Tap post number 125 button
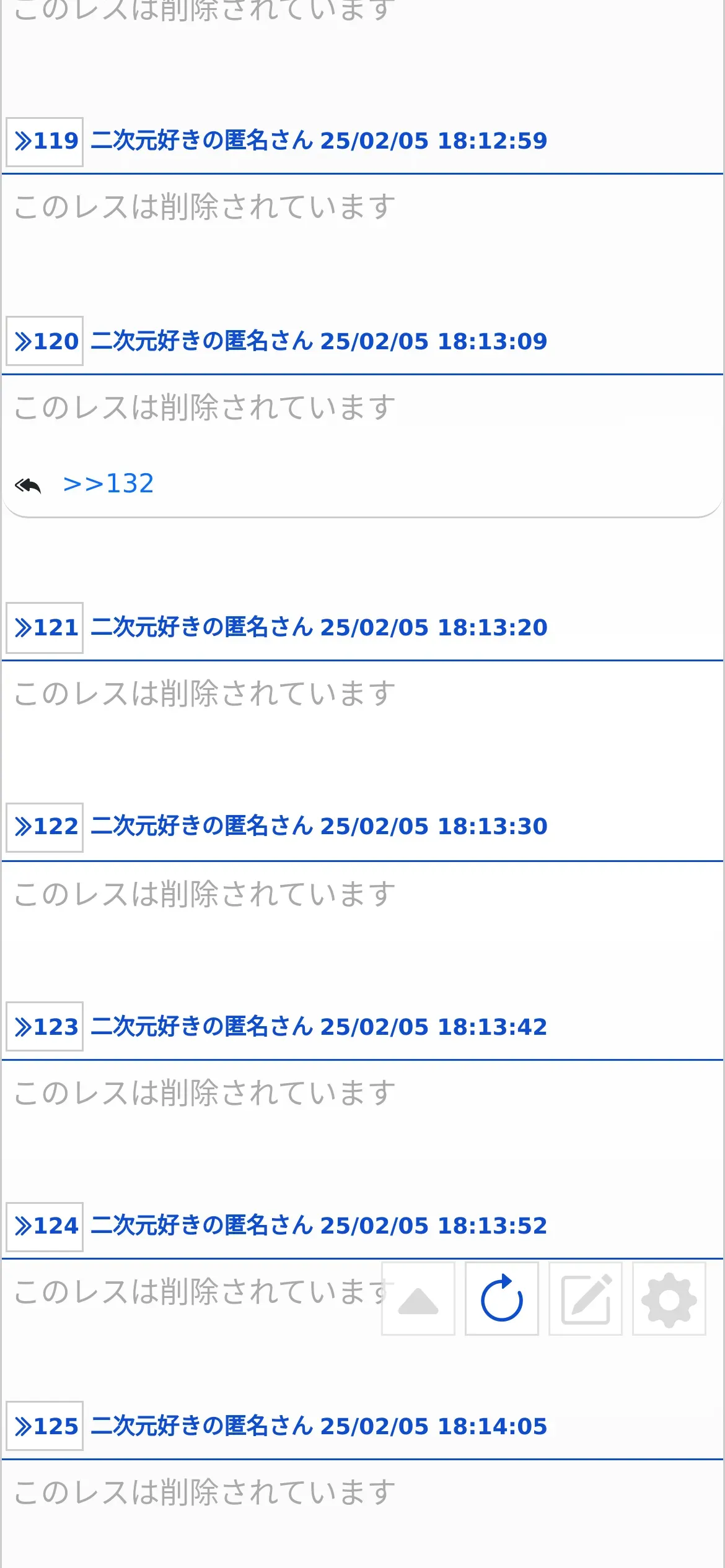The height and width of the screenshot is (1568, 725). [x=45, y=1426]
